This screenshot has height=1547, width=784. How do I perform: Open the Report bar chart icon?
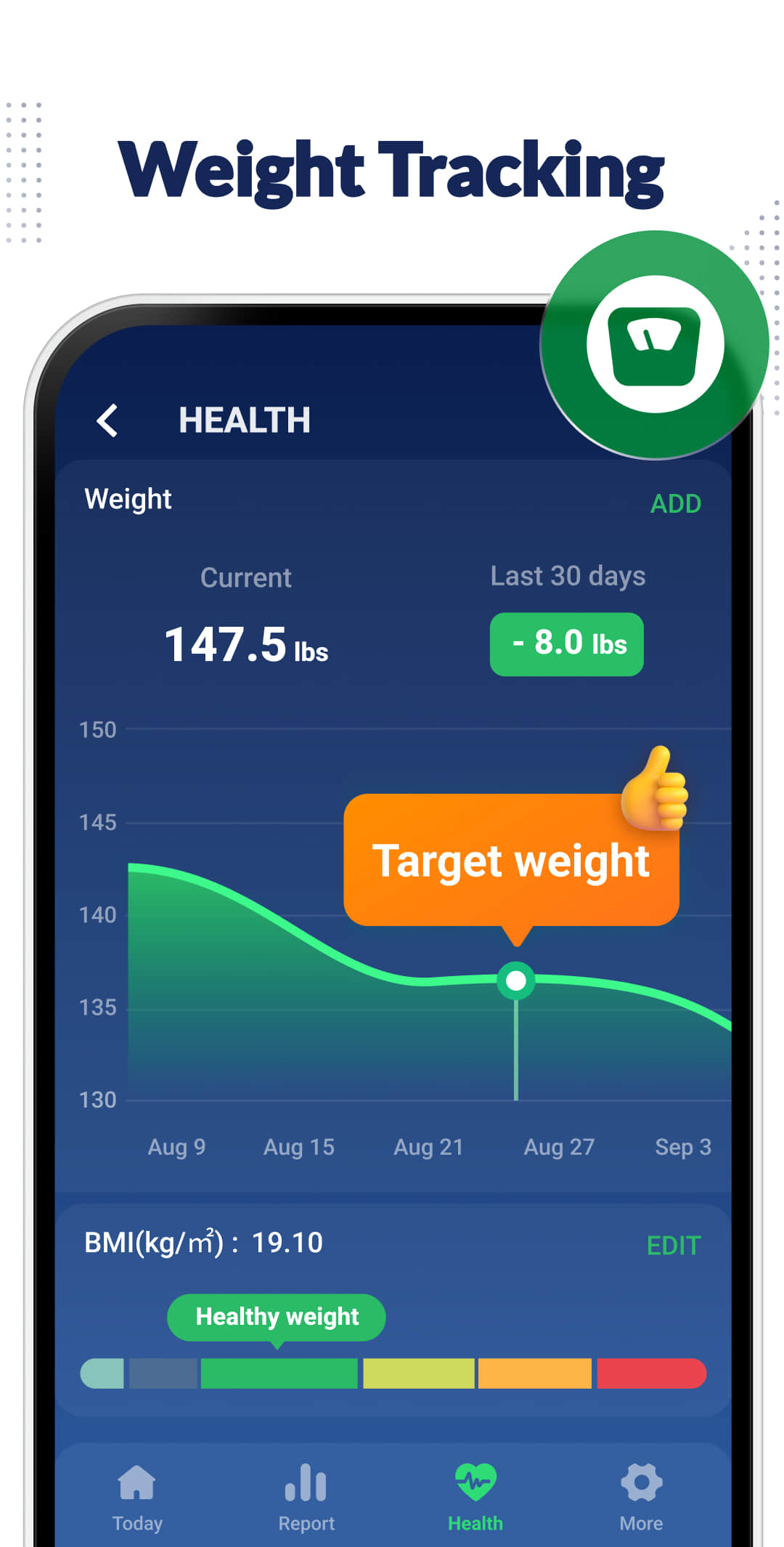click(306, 1482)
